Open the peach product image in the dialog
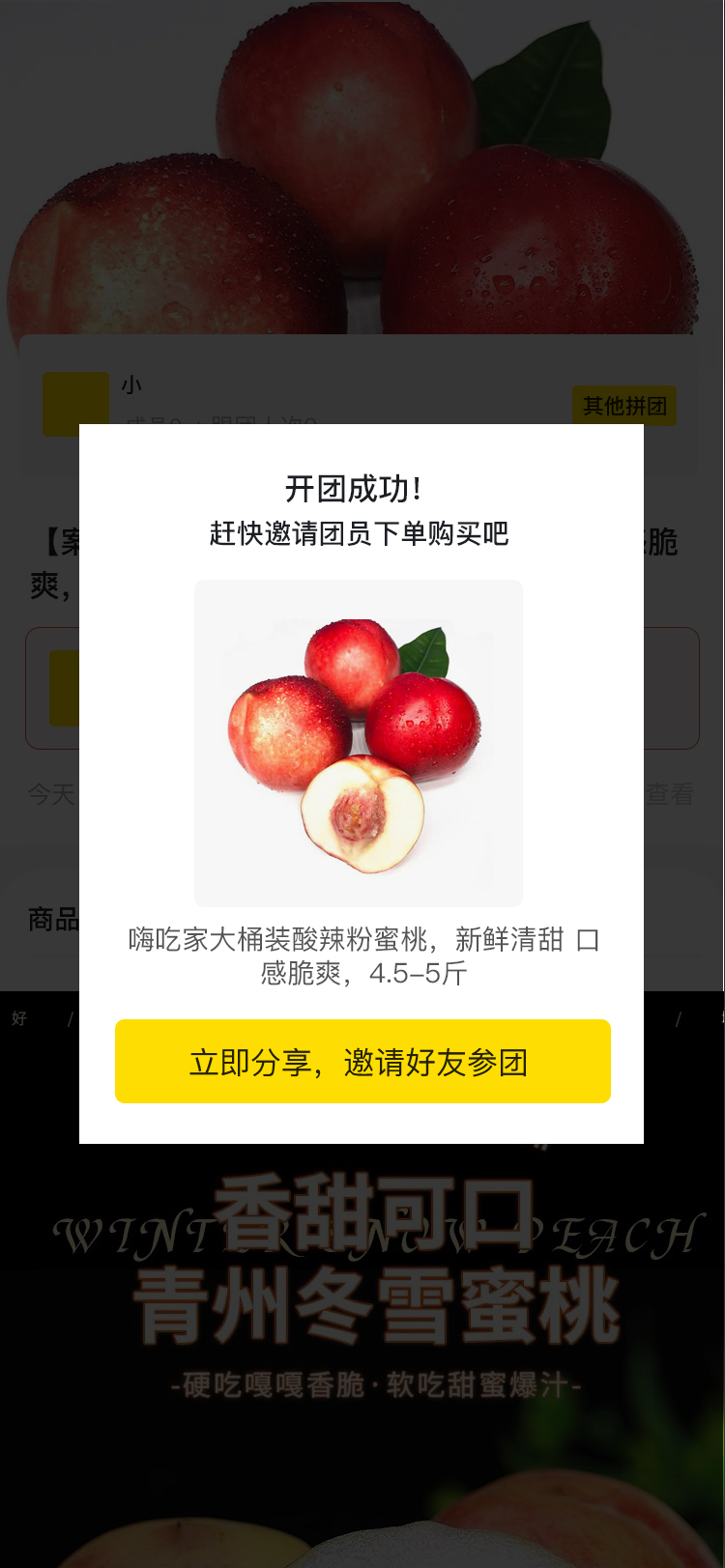Viewport: 725px width, 1568px height. pyautogui.click(x=359, y=743)
